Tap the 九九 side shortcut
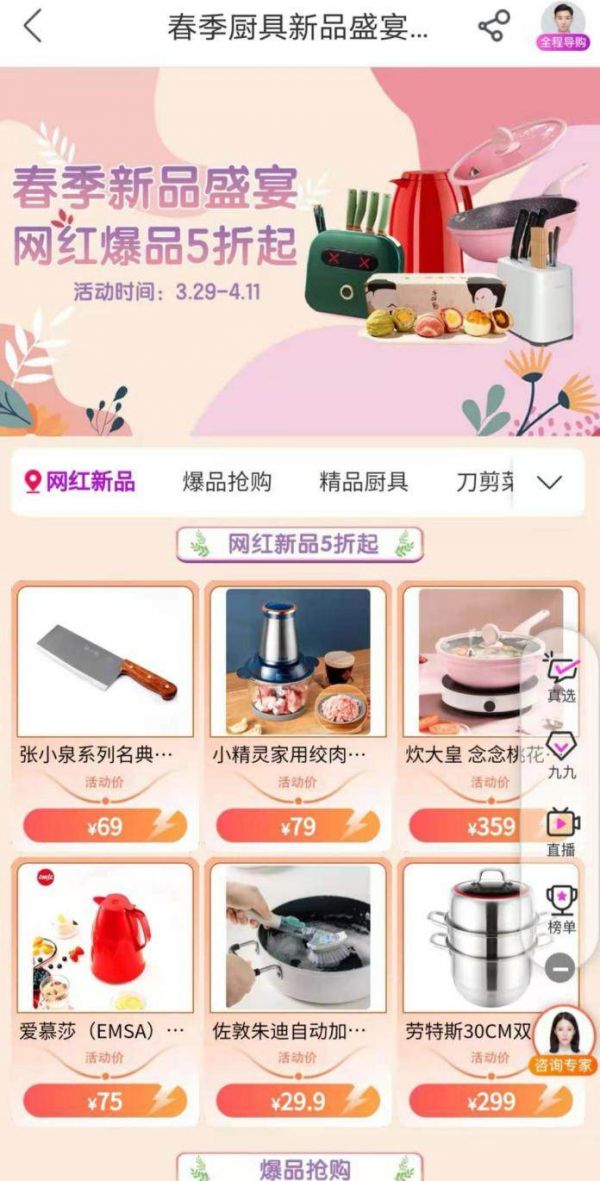Image resolution: width=600 pixels, height=1181 pixels. (561, 755)
